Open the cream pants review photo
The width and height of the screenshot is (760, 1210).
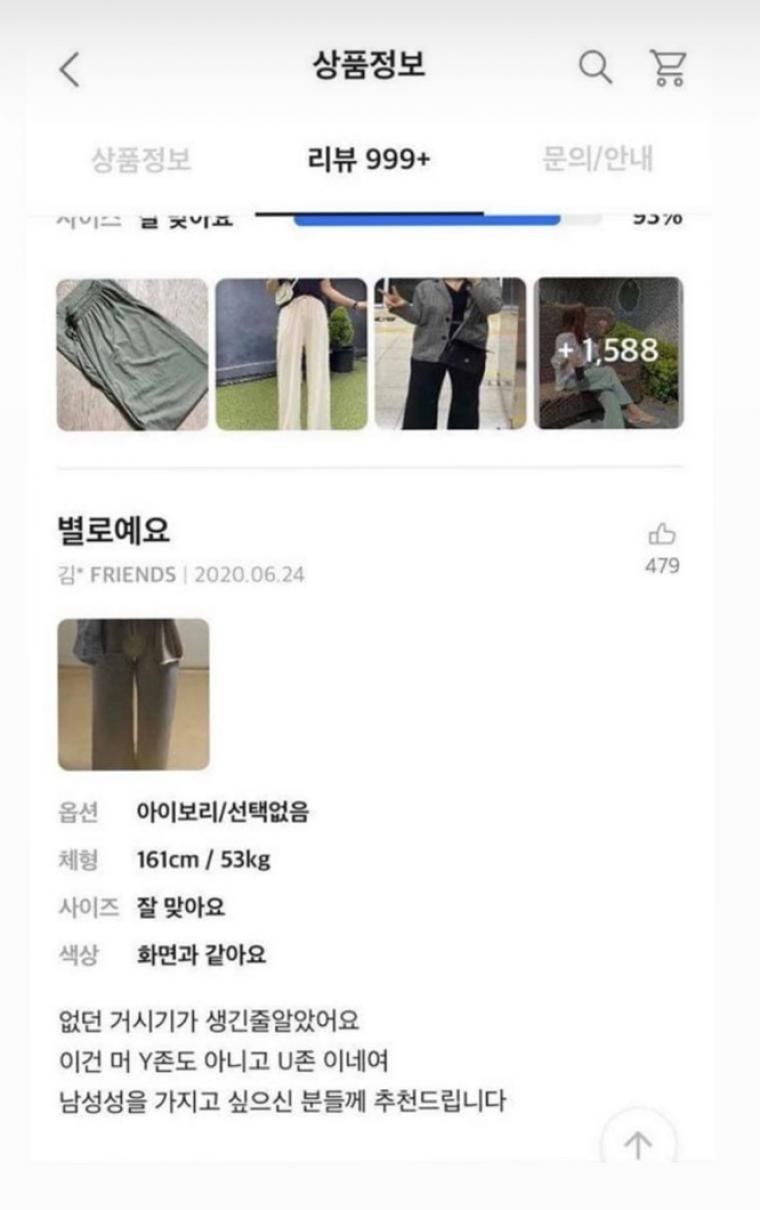(x=291, y=354)
